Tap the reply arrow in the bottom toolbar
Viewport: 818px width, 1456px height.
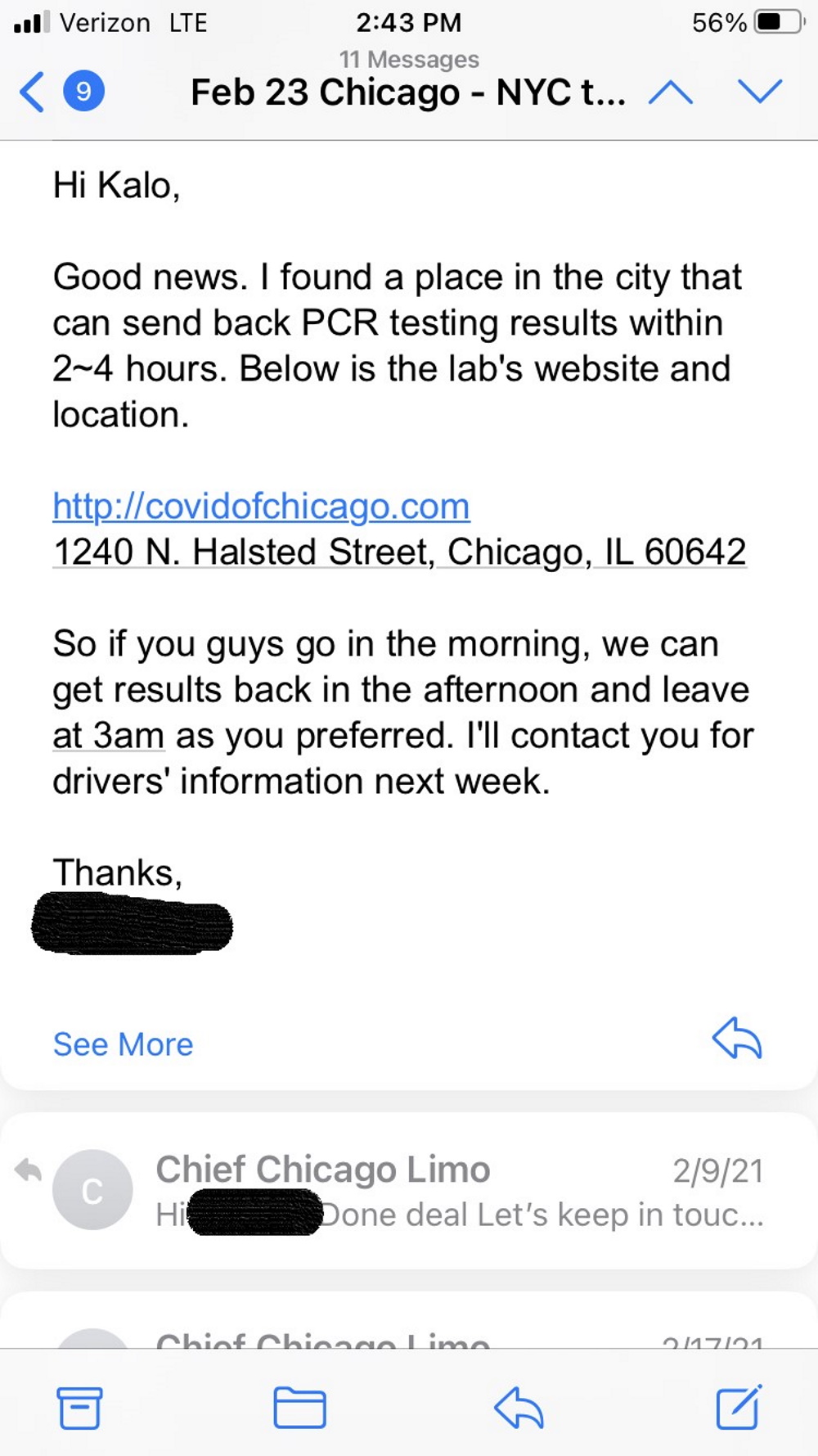pos(519,1408)
